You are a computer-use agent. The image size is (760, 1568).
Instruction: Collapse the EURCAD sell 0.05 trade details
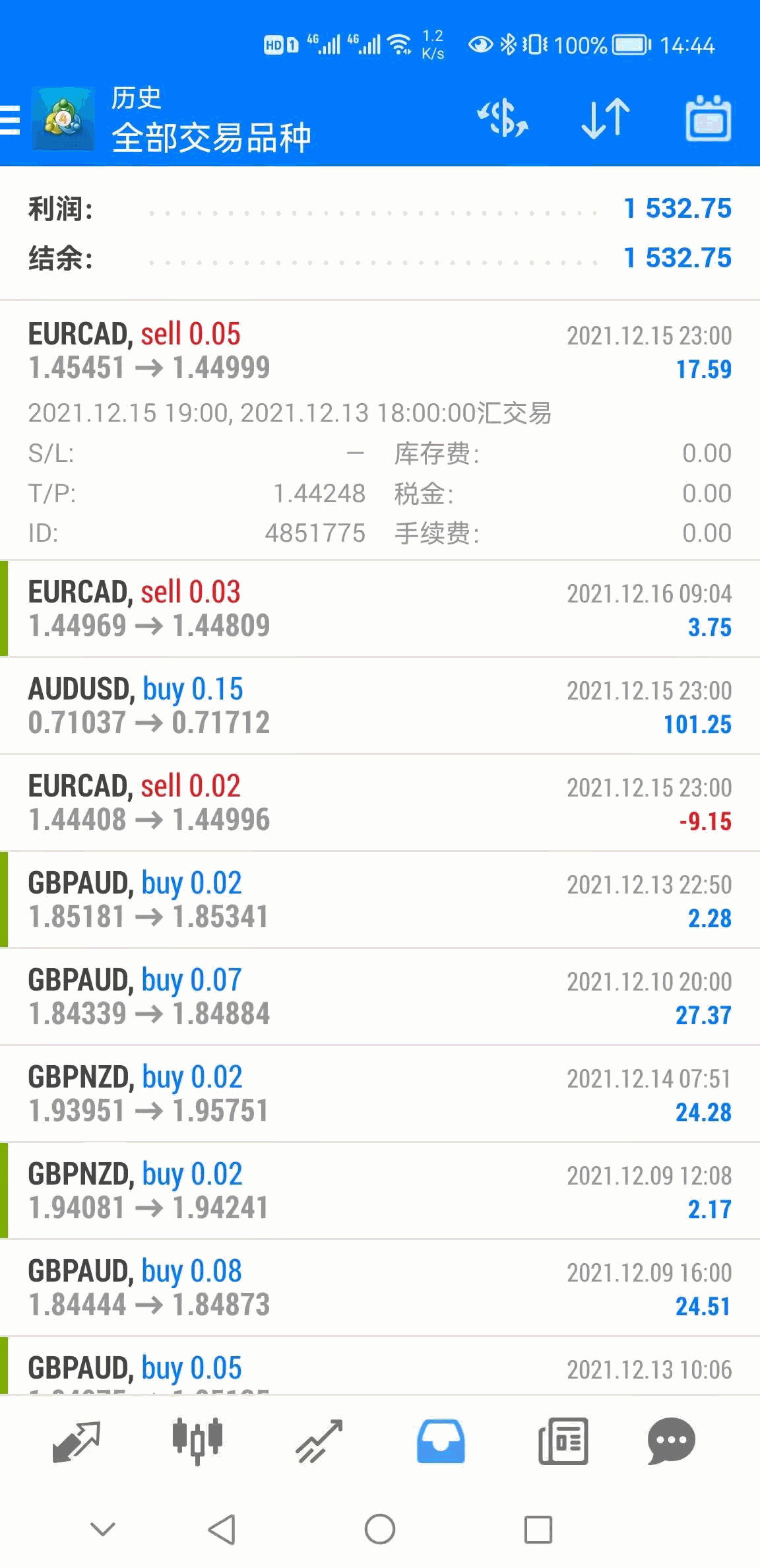(x=380, y=351)
